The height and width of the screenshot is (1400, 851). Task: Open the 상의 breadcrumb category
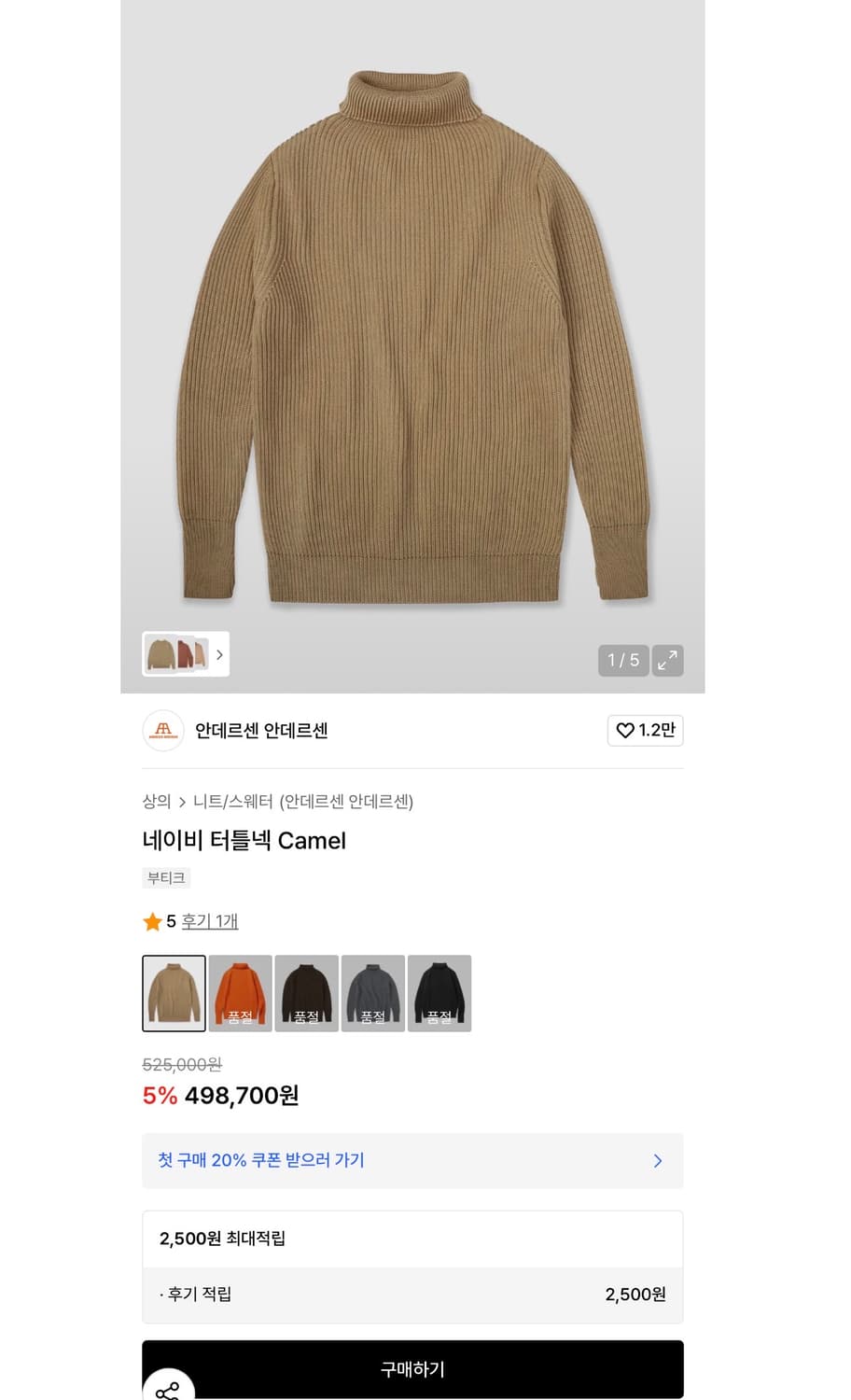click(x=155, y=802)
